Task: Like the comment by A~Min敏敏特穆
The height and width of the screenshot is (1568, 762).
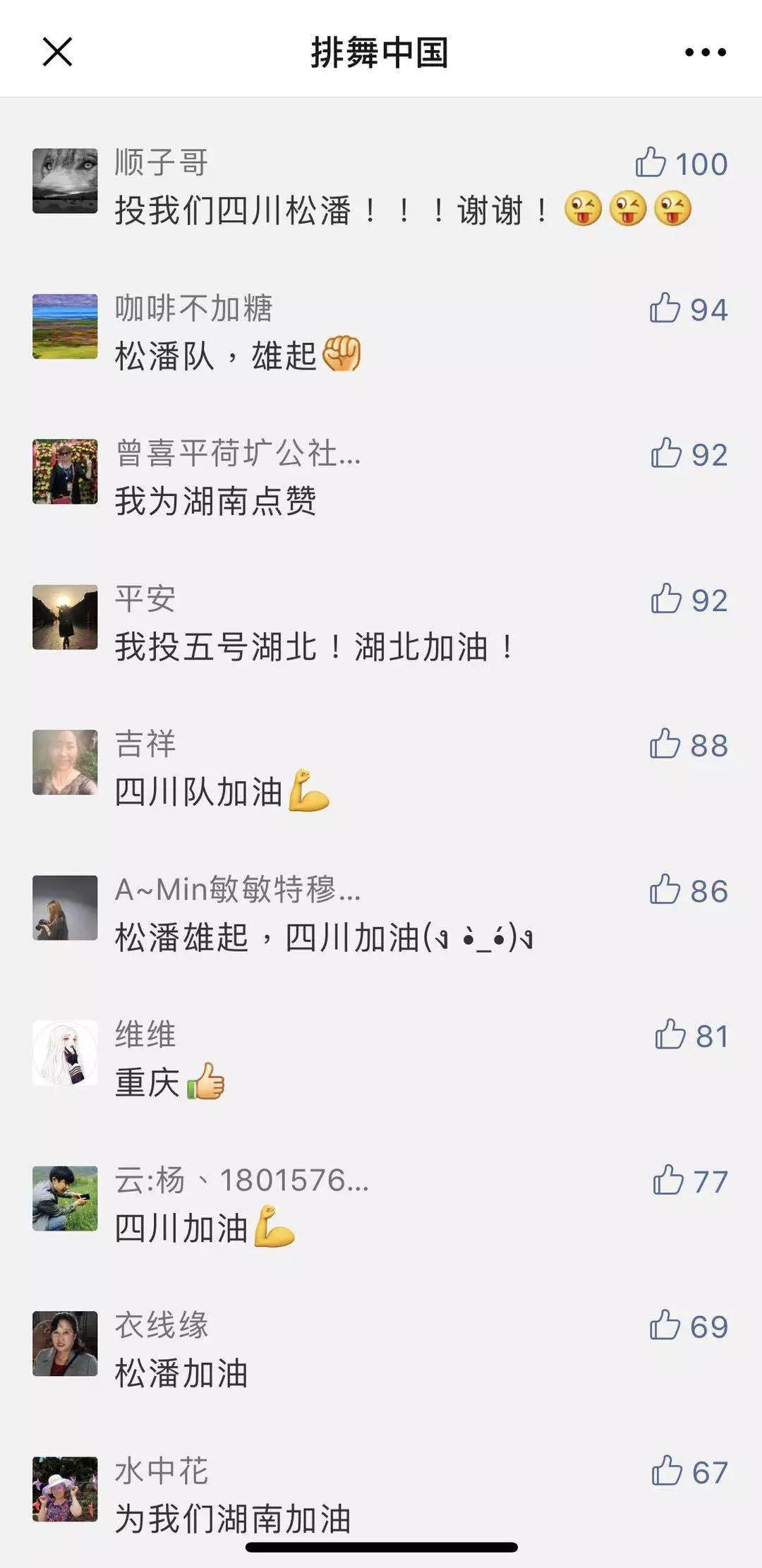Action: [665, 890]
